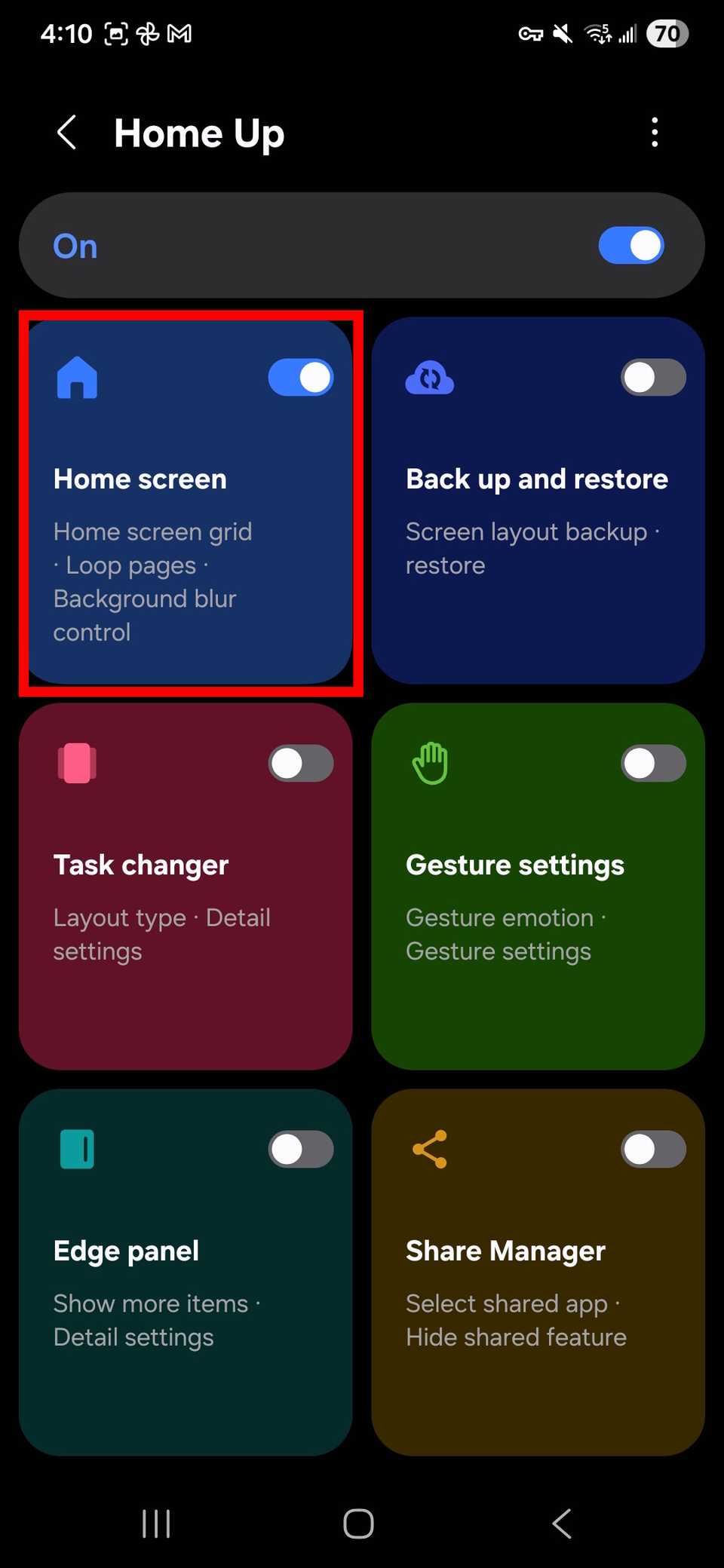Viewport: 724px width, 1568px height.
Task: Enable the Task changer toggle
Action: coord(300,763)
